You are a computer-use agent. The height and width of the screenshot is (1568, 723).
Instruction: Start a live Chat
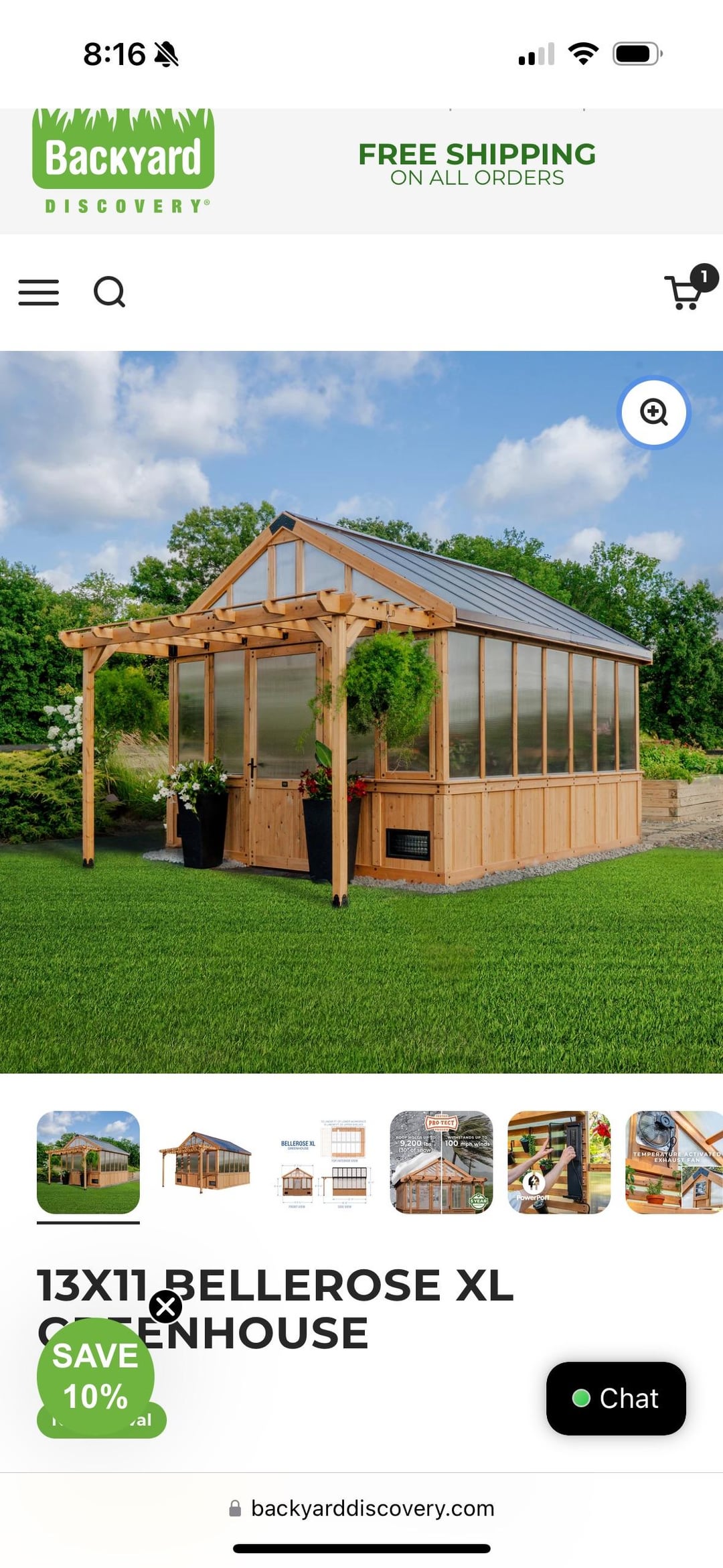[x=616, y=1398]
